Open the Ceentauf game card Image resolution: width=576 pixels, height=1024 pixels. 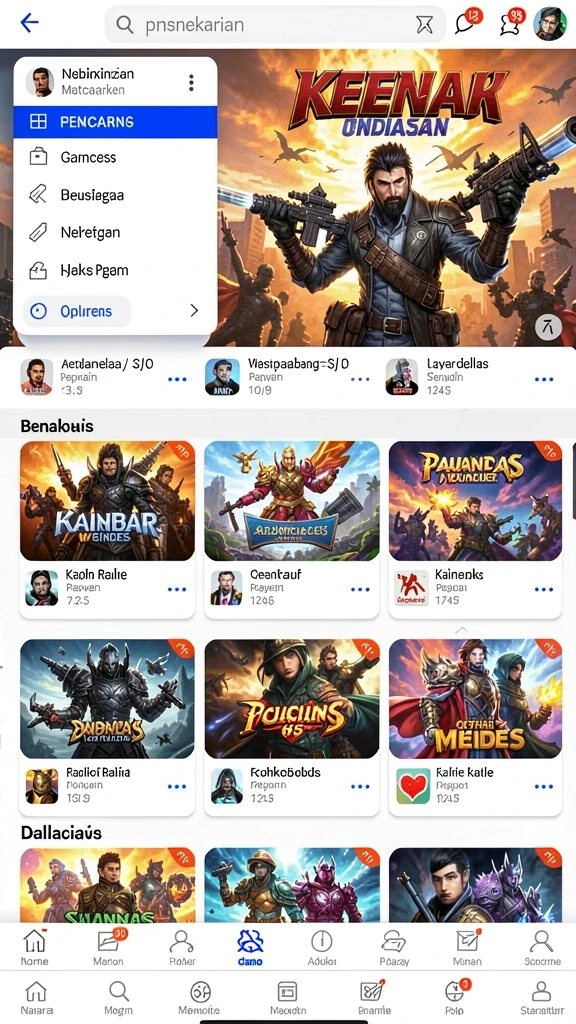tap(292, 529)
